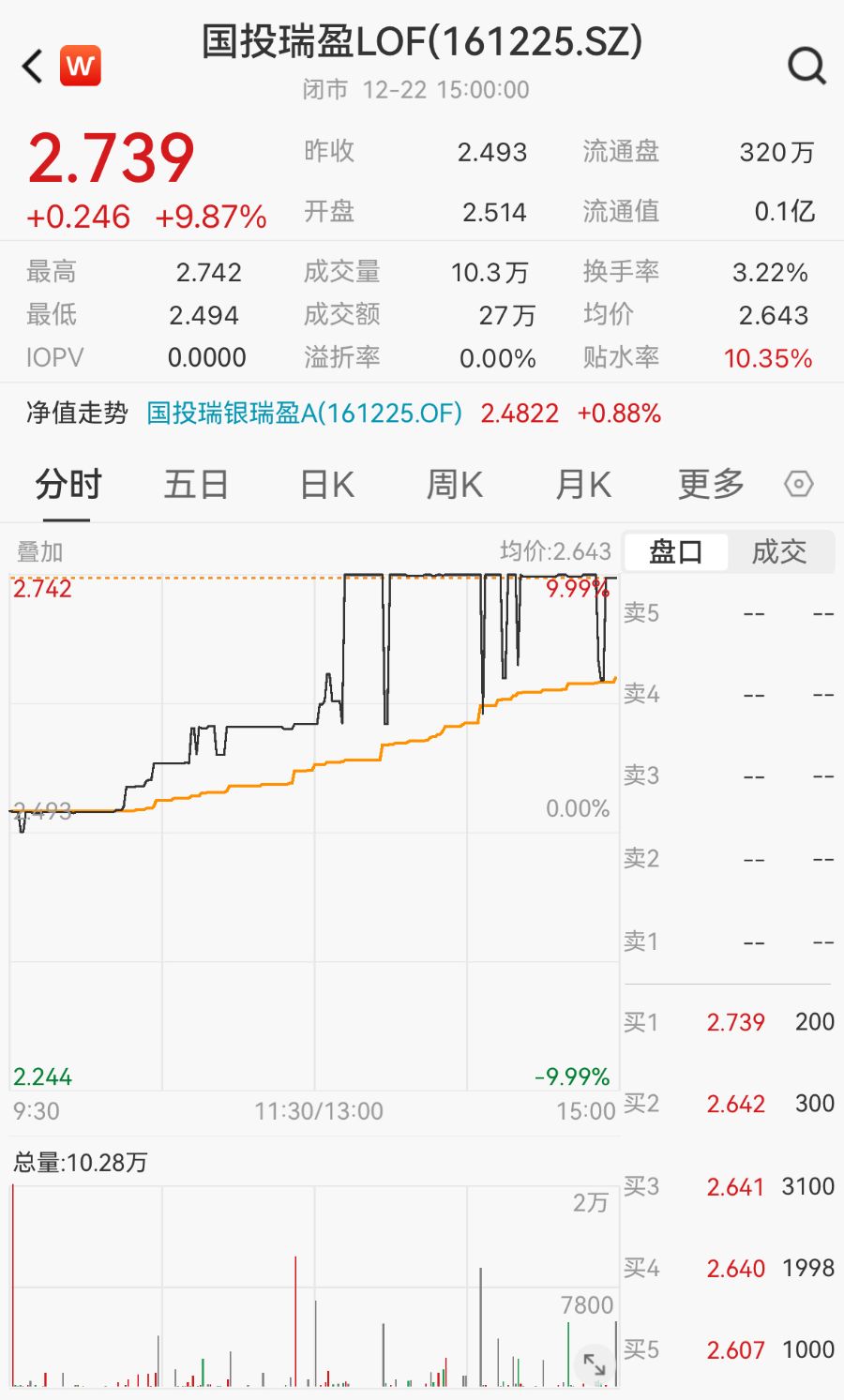Go back using the left arrow icon
844x1400 pixels.
pos(30,66)
